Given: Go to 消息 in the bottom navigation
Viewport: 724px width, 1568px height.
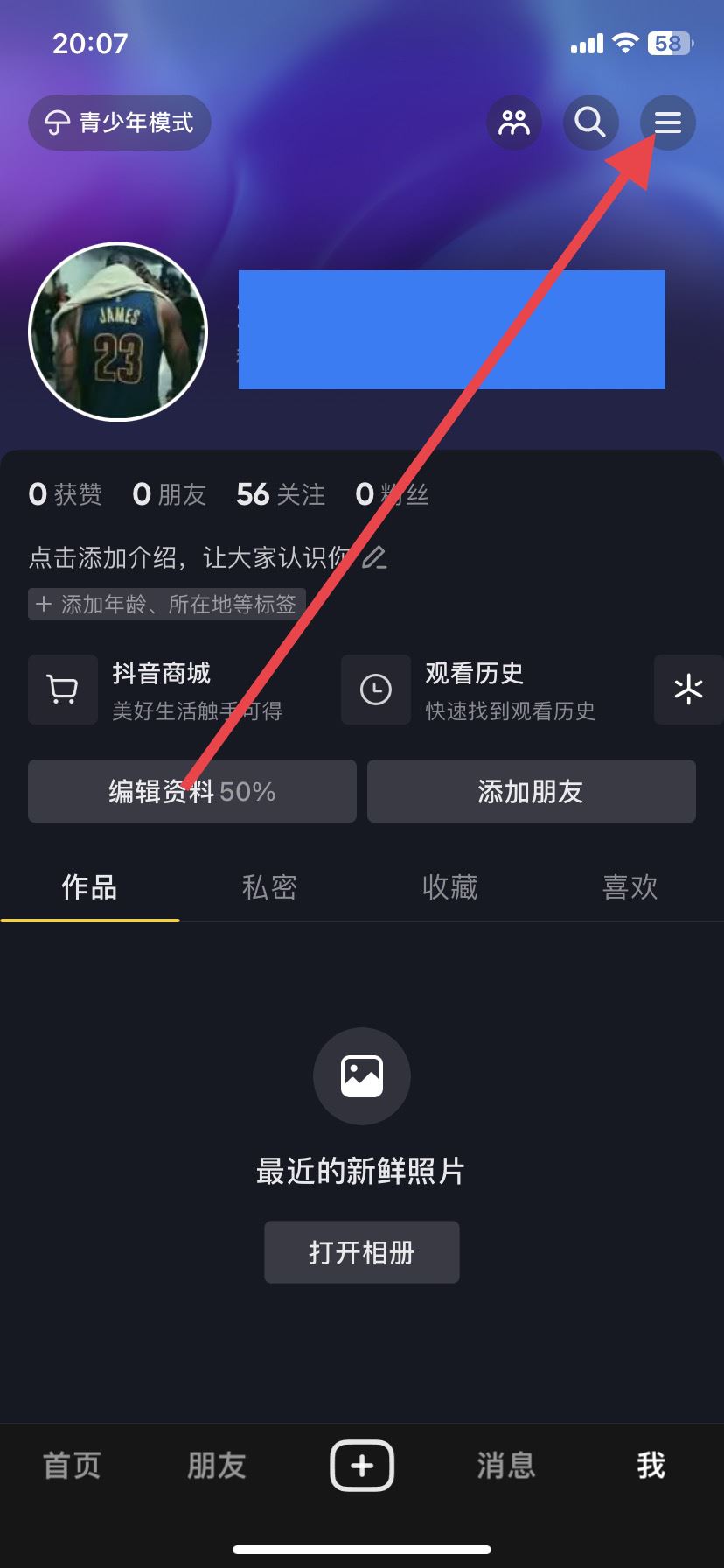Looking at the screenshot, I should point(506,1465).
